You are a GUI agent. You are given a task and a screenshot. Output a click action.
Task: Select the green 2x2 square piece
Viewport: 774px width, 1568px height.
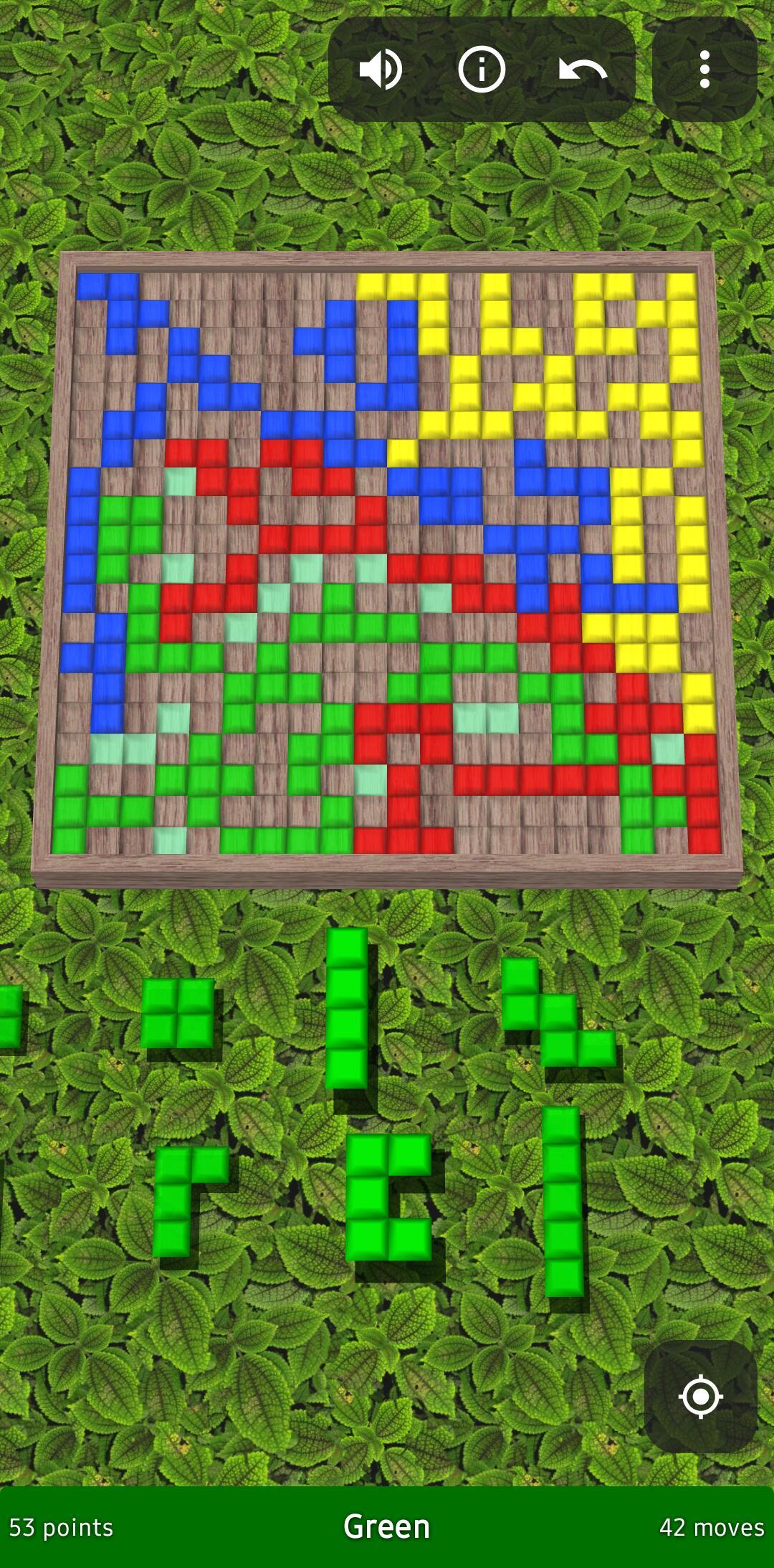[x=178, y=1012]
